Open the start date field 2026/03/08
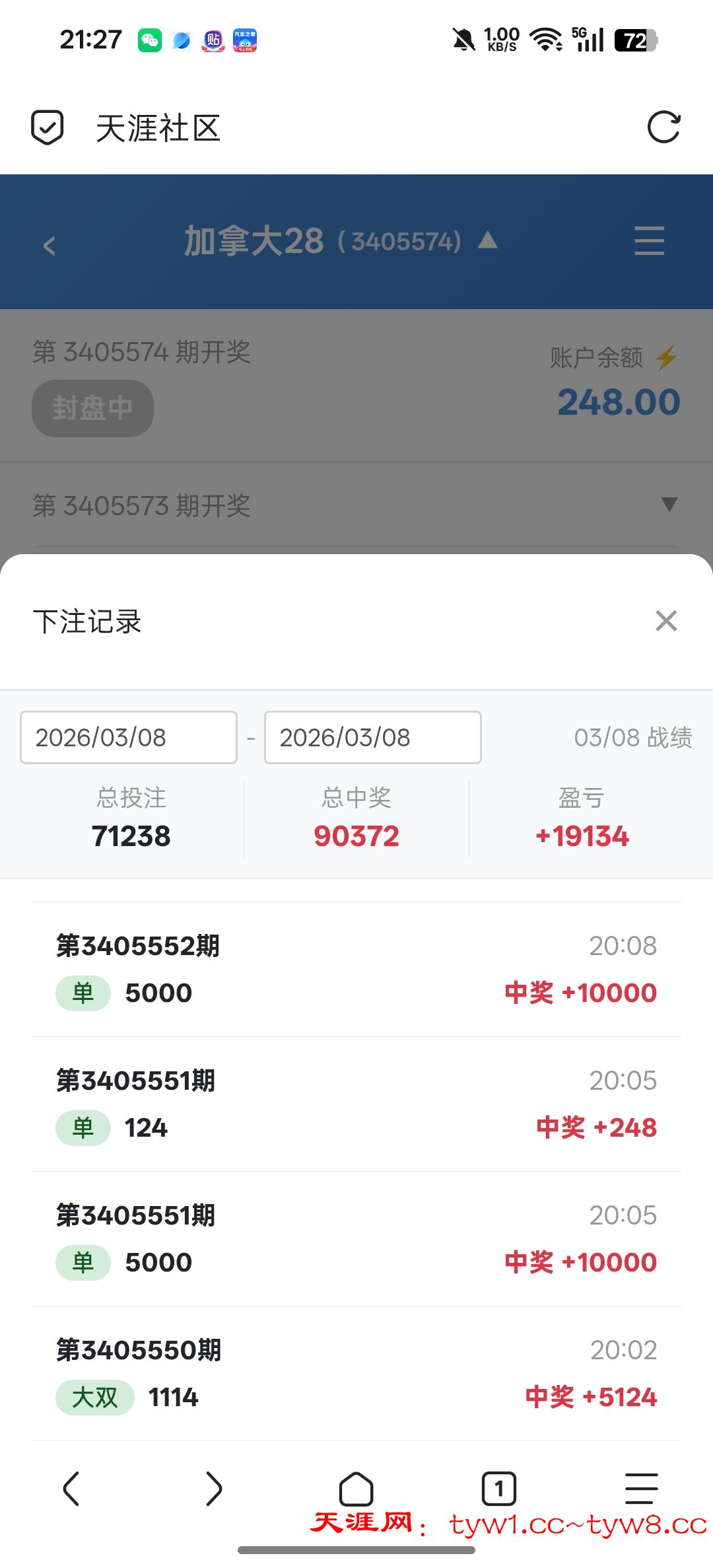Viewport: 713px width, 1568px height. 129,738
